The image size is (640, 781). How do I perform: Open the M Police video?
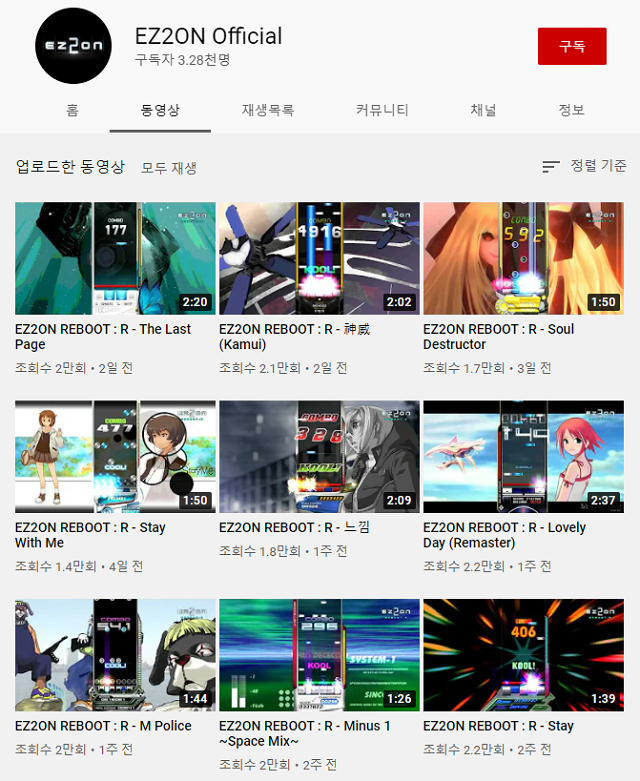tap(115, 655)
